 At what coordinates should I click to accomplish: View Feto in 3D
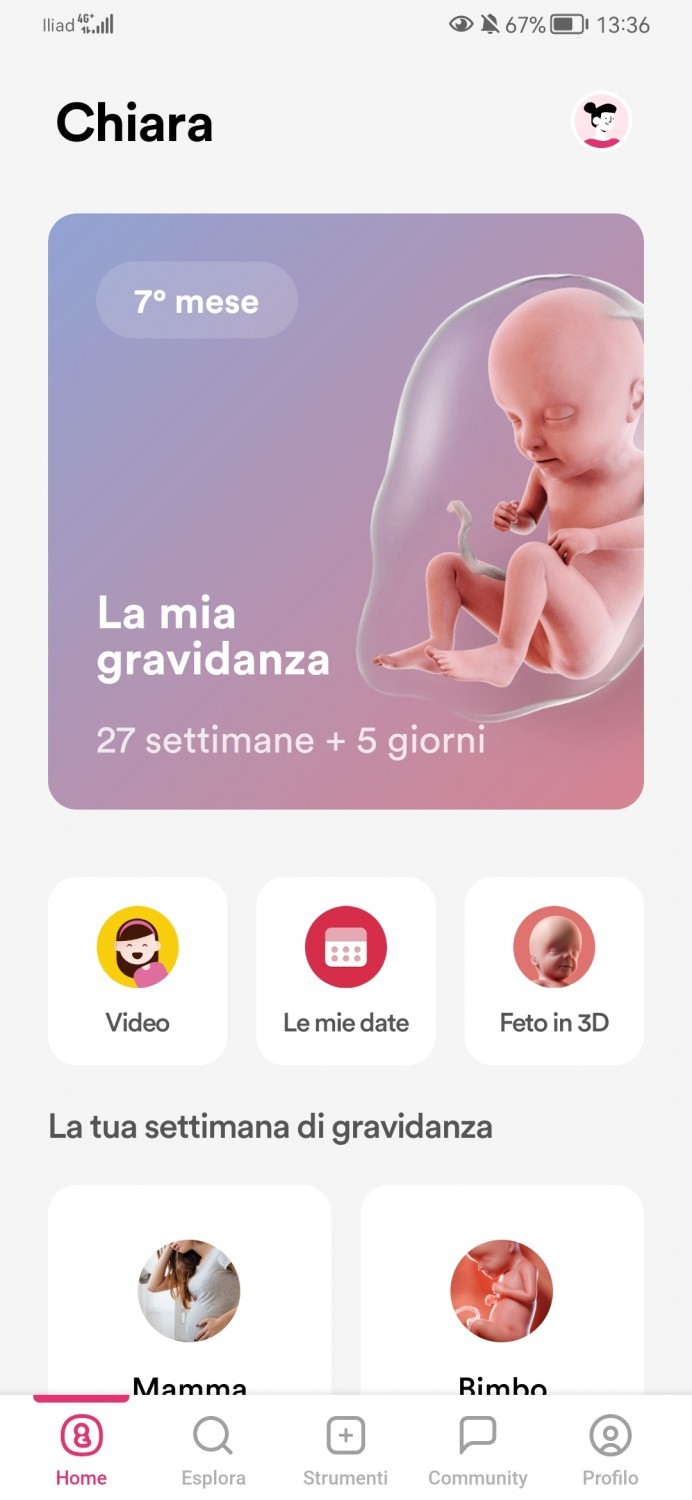click(554, 970)
